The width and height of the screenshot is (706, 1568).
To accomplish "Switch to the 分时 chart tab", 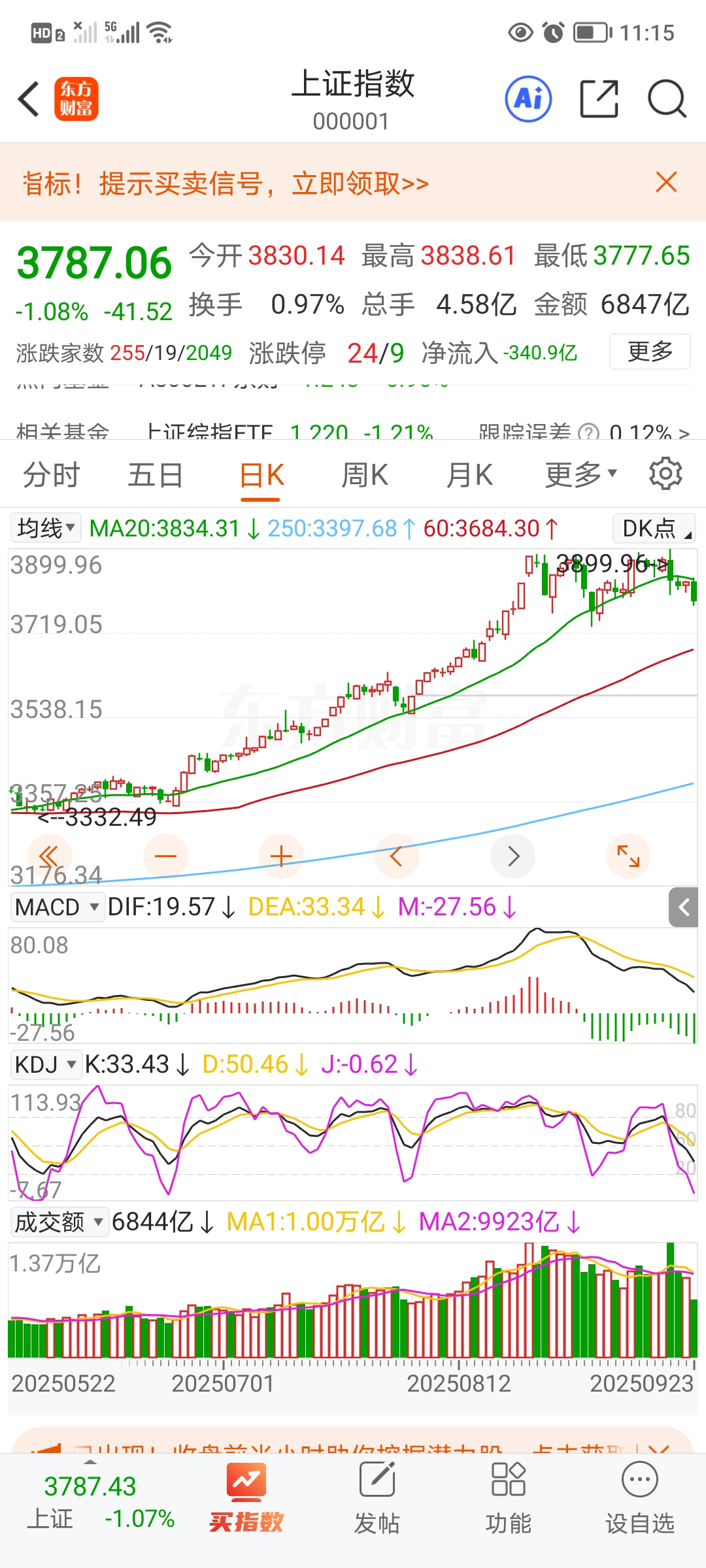I will tap(51, 475).
